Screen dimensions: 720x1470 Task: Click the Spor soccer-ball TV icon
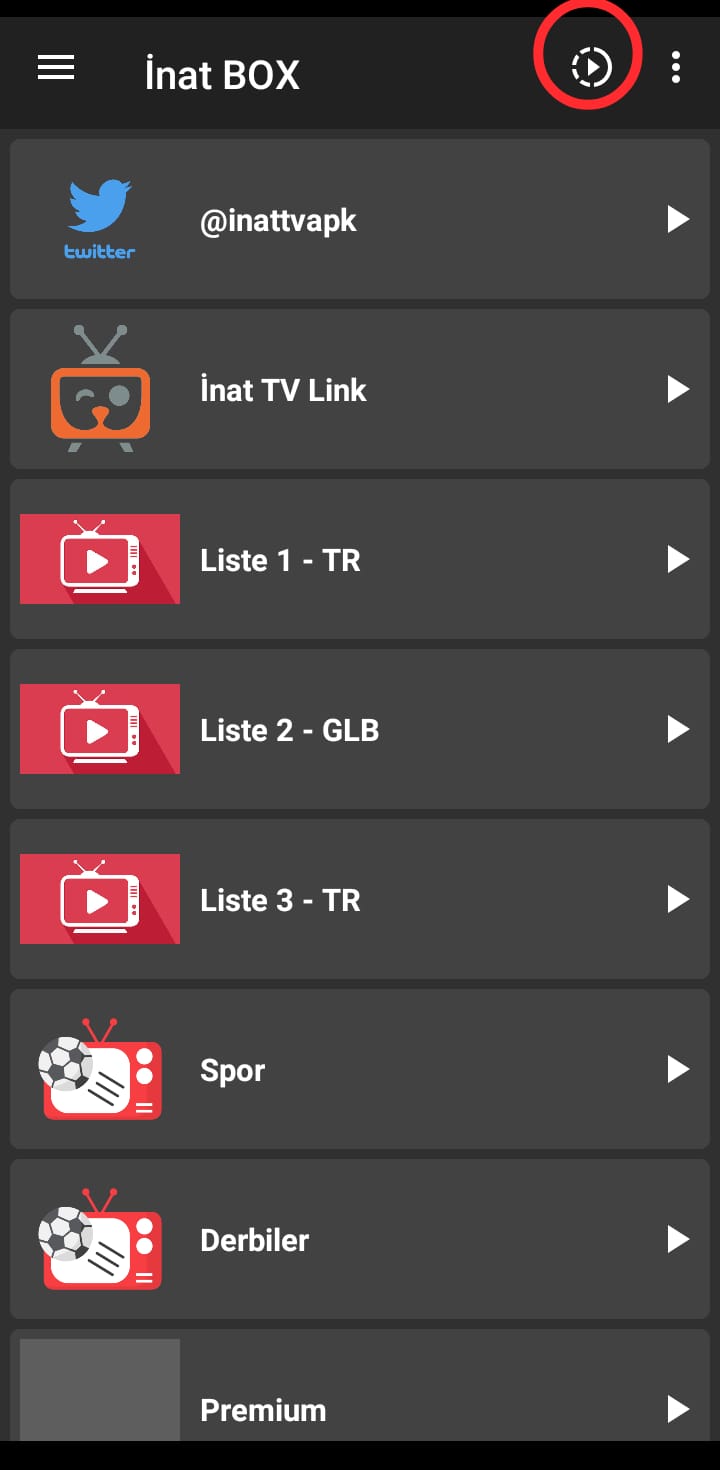[x=99, y=1069]
